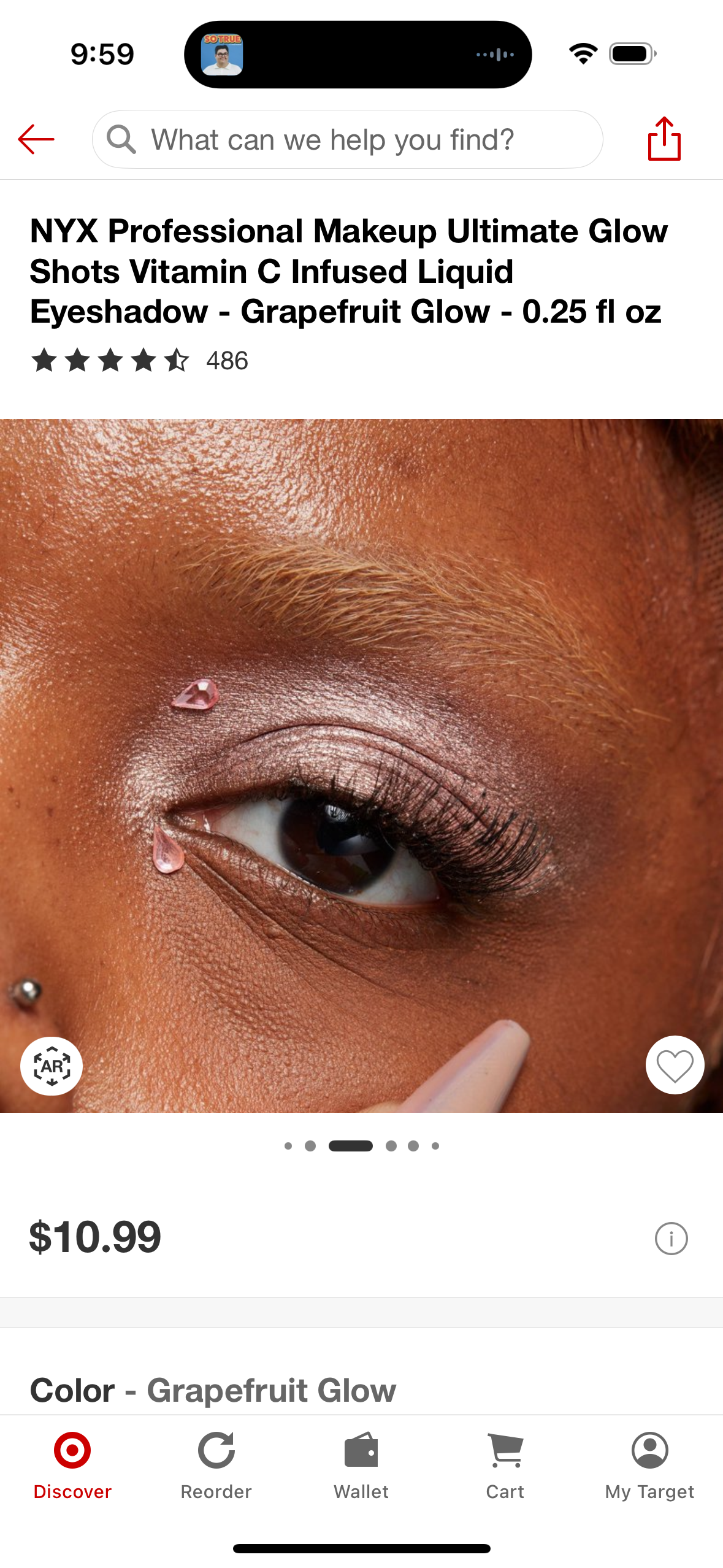Tap the search field to find products

[347, 139]
